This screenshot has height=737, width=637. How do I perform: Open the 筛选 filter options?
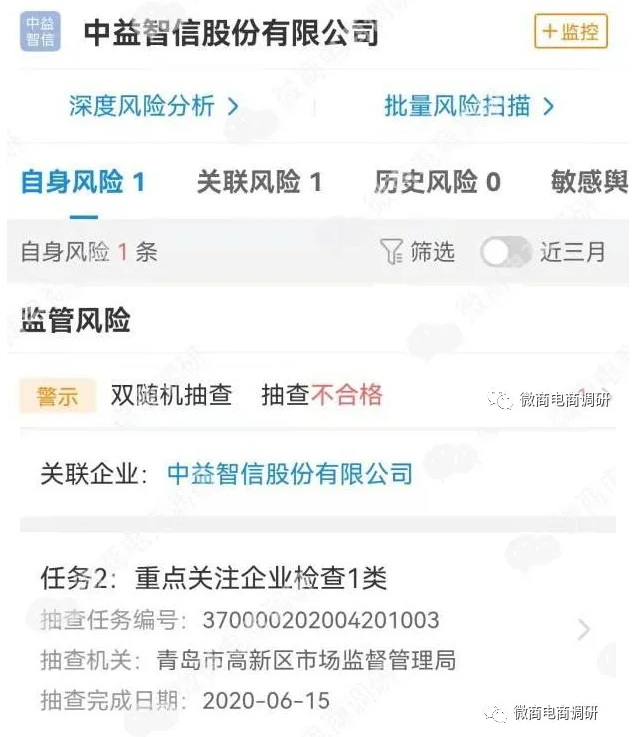point(419,252)
